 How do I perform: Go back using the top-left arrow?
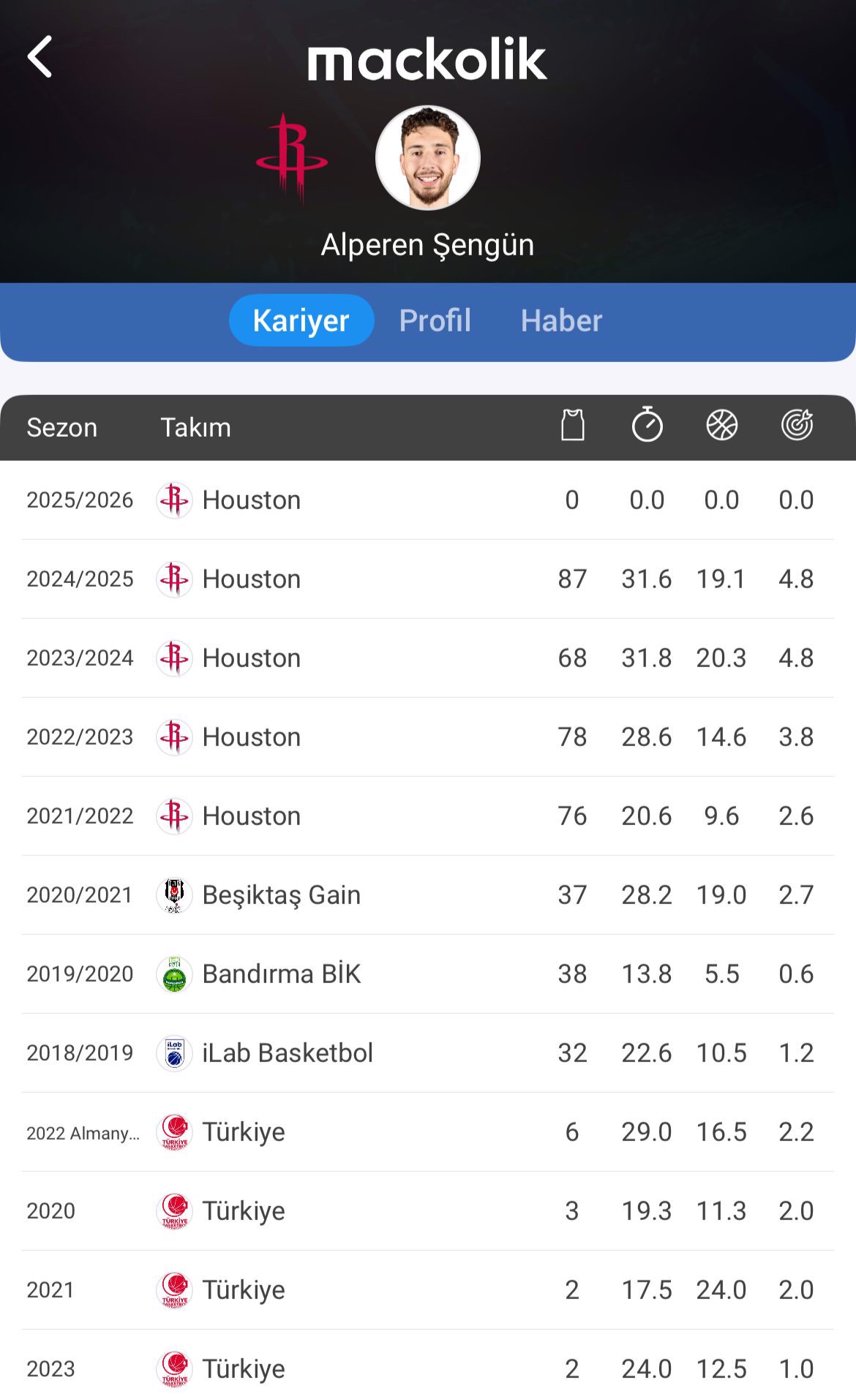40,56
